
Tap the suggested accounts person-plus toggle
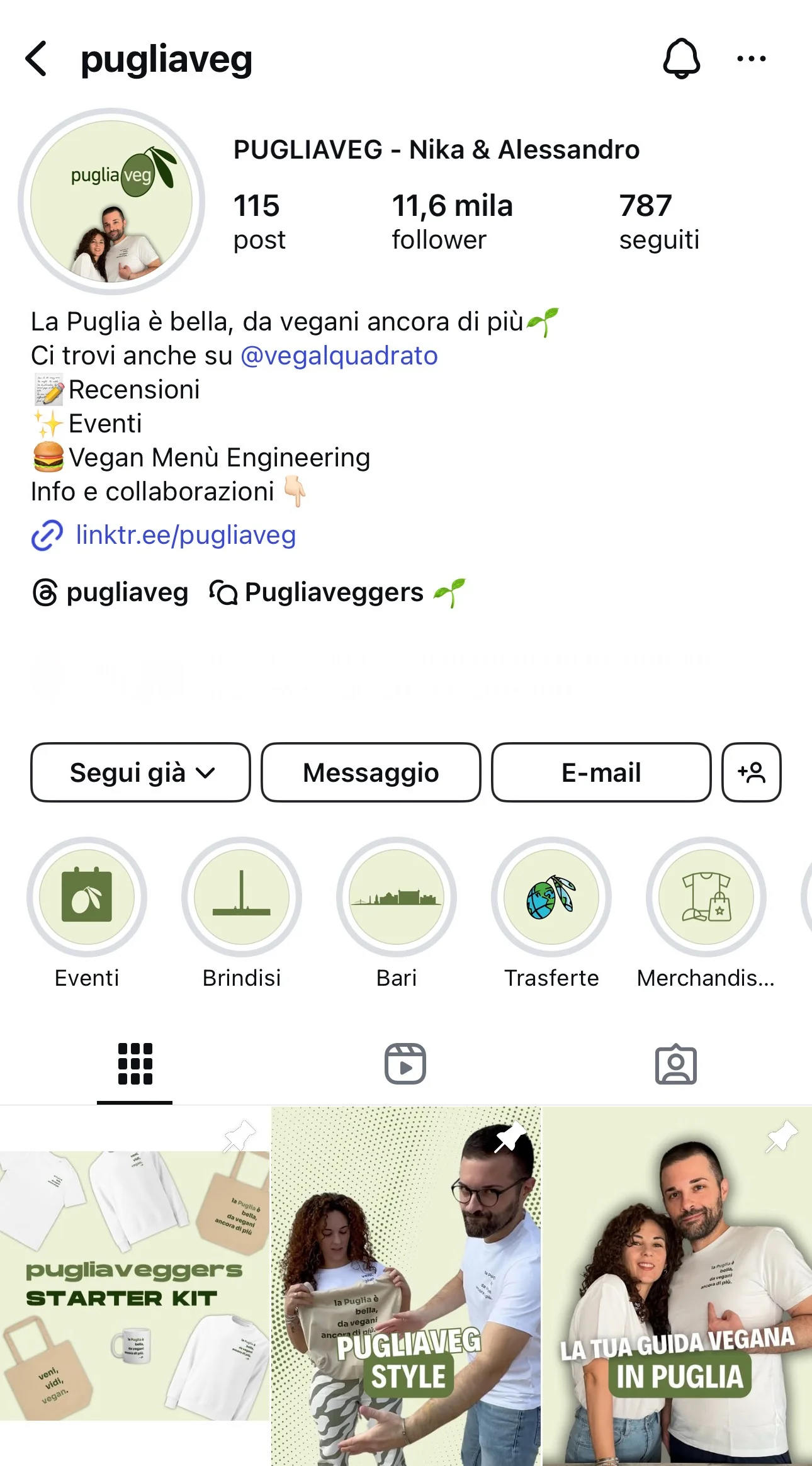point(752,773)
